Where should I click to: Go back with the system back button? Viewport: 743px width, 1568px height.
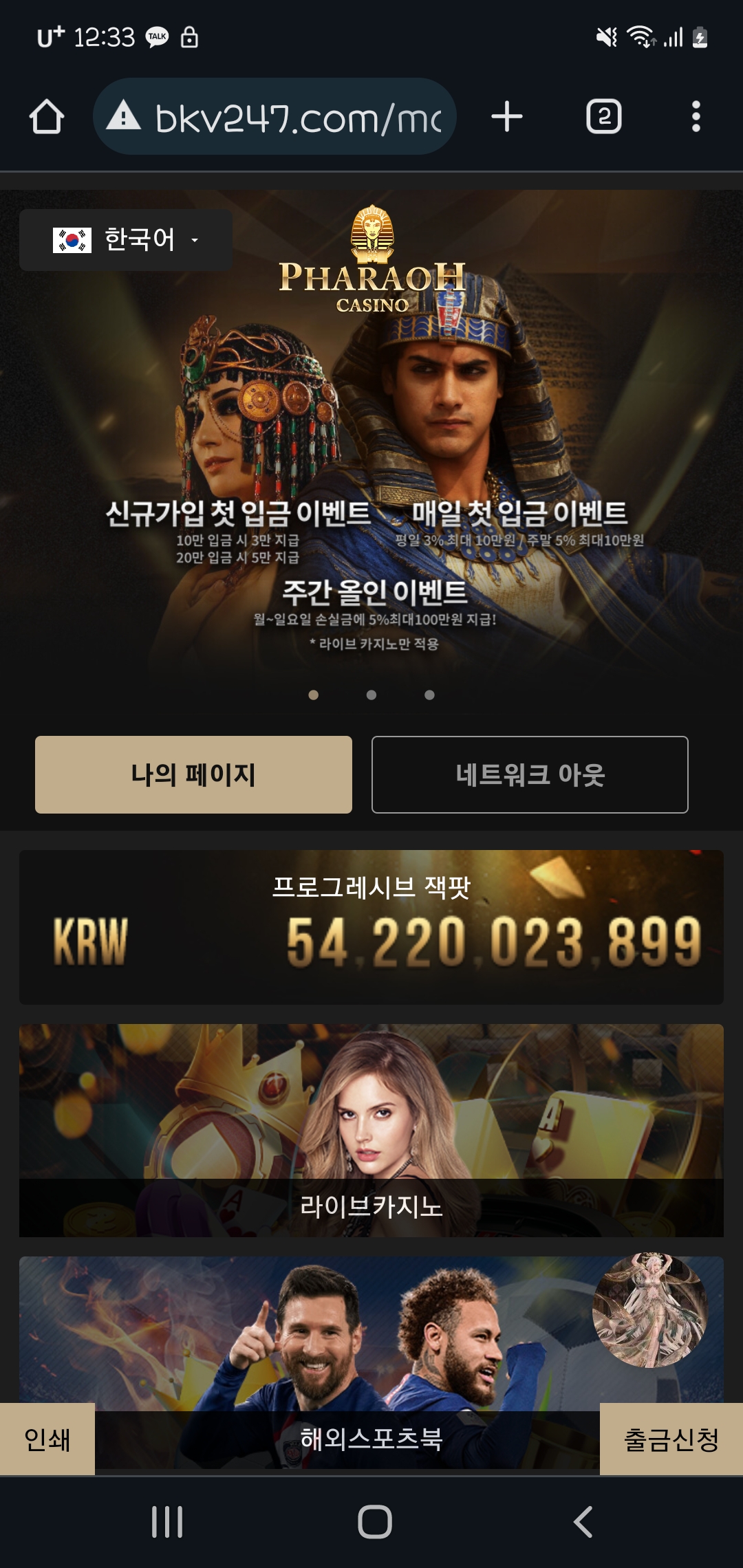[x=583, y=1522]
